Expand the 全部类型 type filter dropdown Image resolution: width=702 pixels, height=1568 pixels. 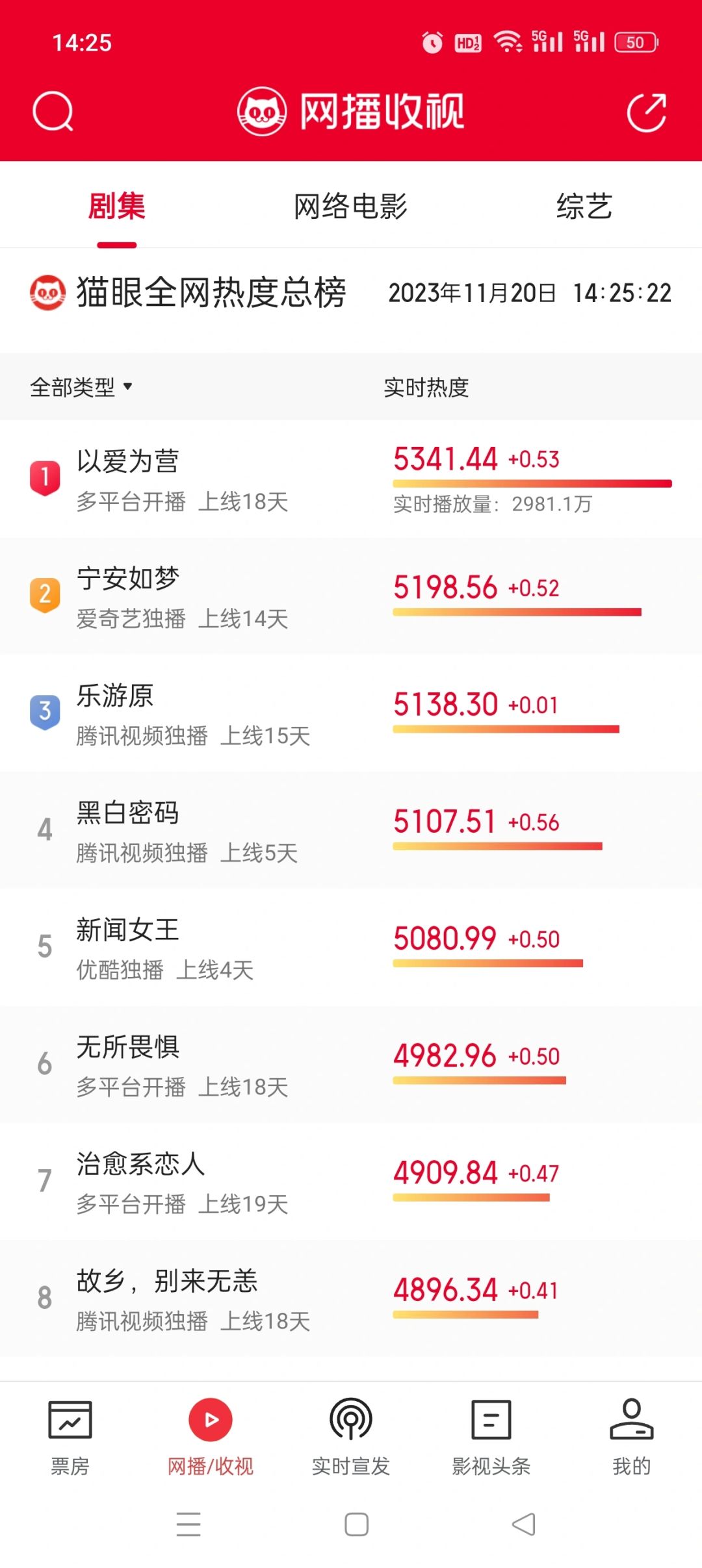(81, 387)
